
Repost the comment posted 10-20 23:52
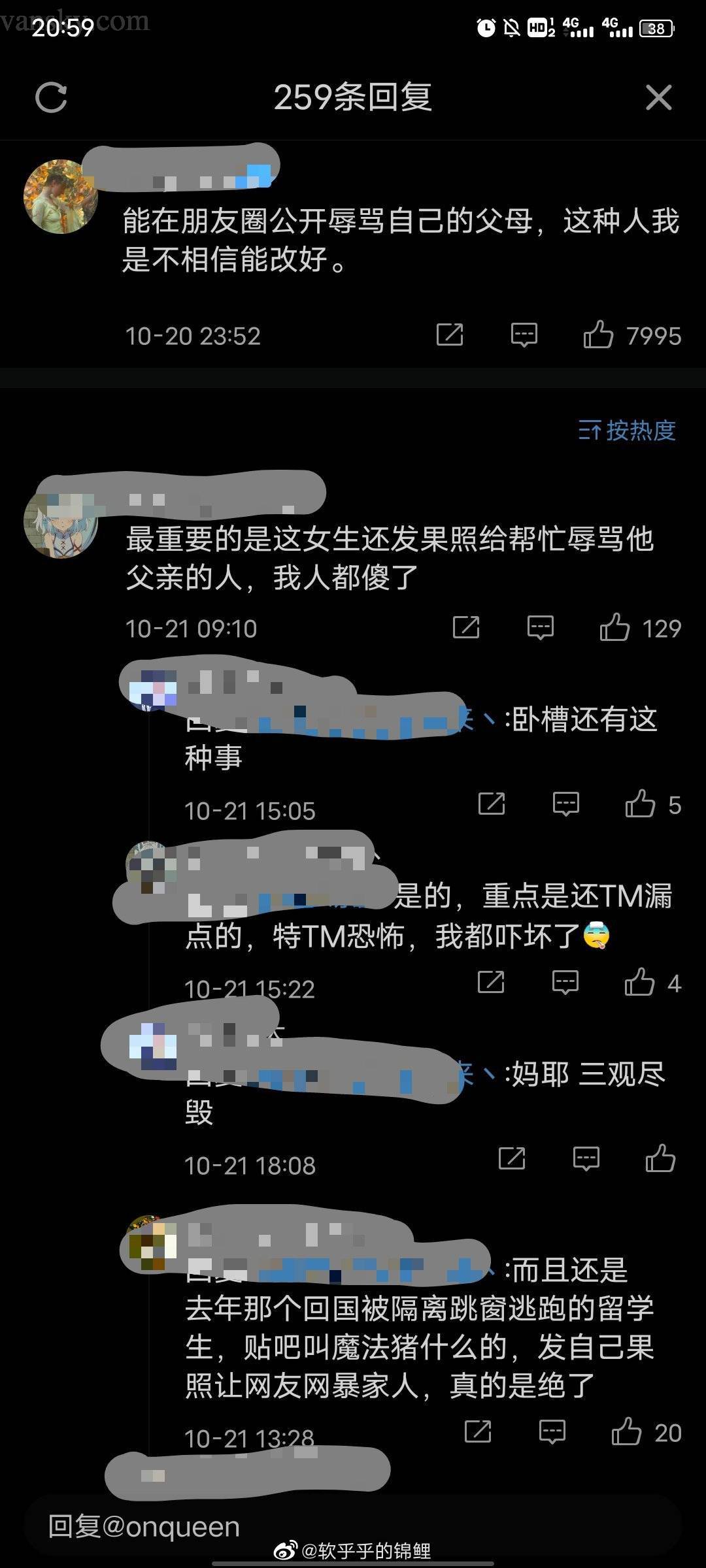(x=450, y=335)
